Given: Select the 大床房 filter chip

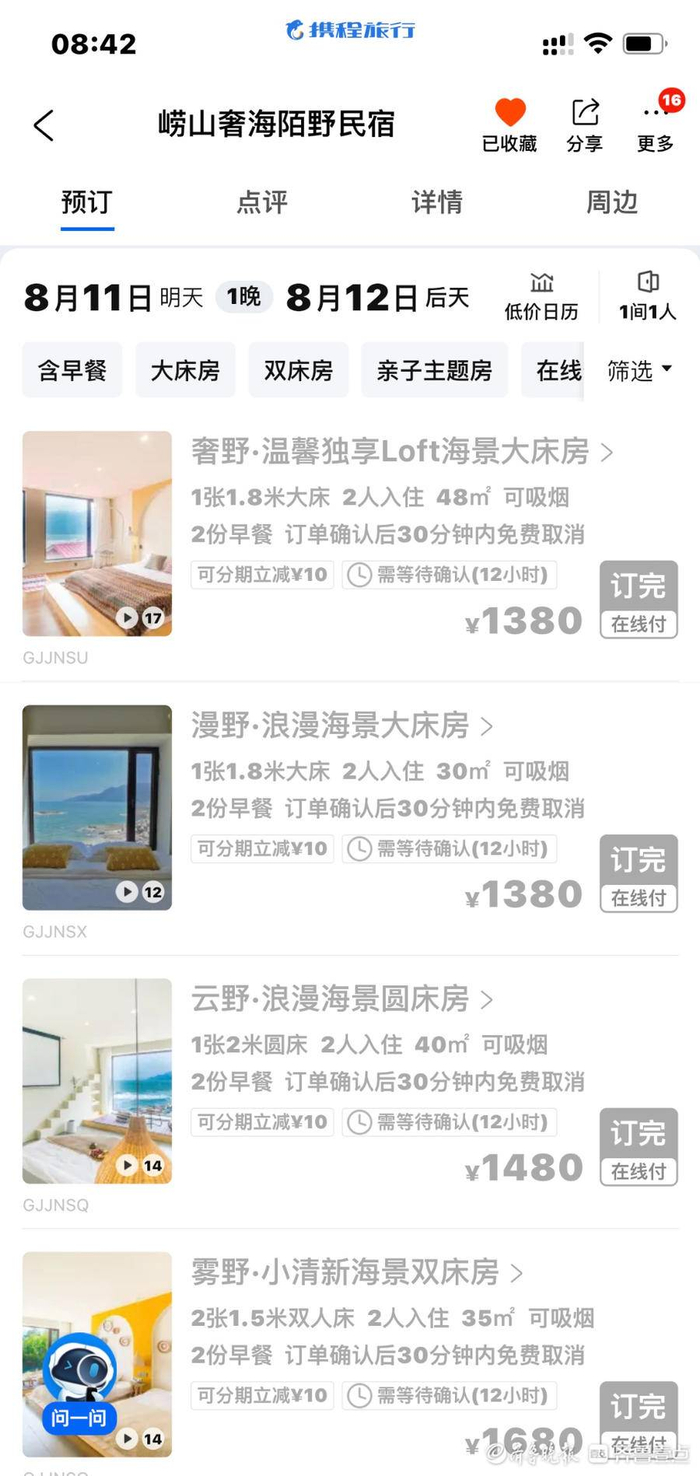Looking at the screenshot, I should click(x=185, y=371).
